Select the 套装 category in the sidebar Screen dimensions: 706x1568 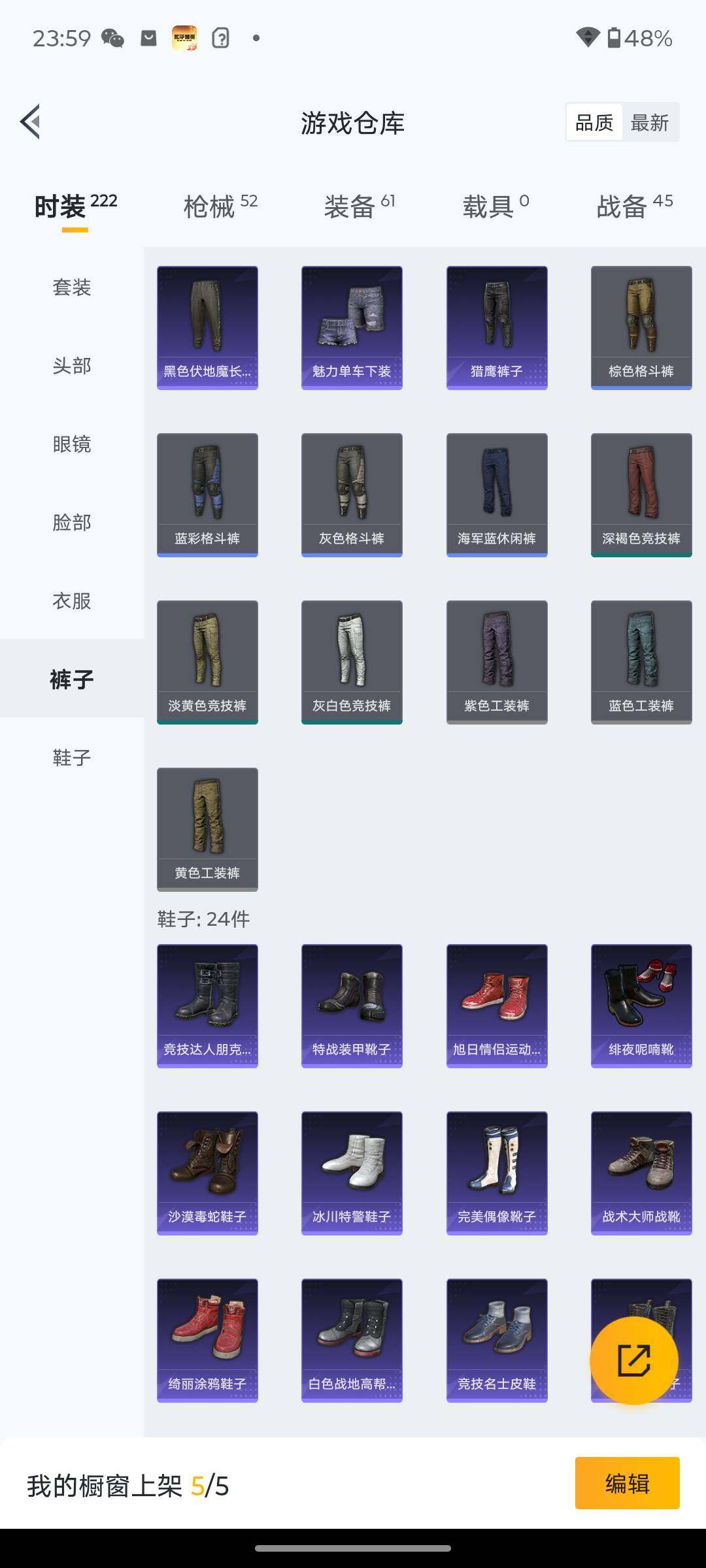[x=72, y=287]
